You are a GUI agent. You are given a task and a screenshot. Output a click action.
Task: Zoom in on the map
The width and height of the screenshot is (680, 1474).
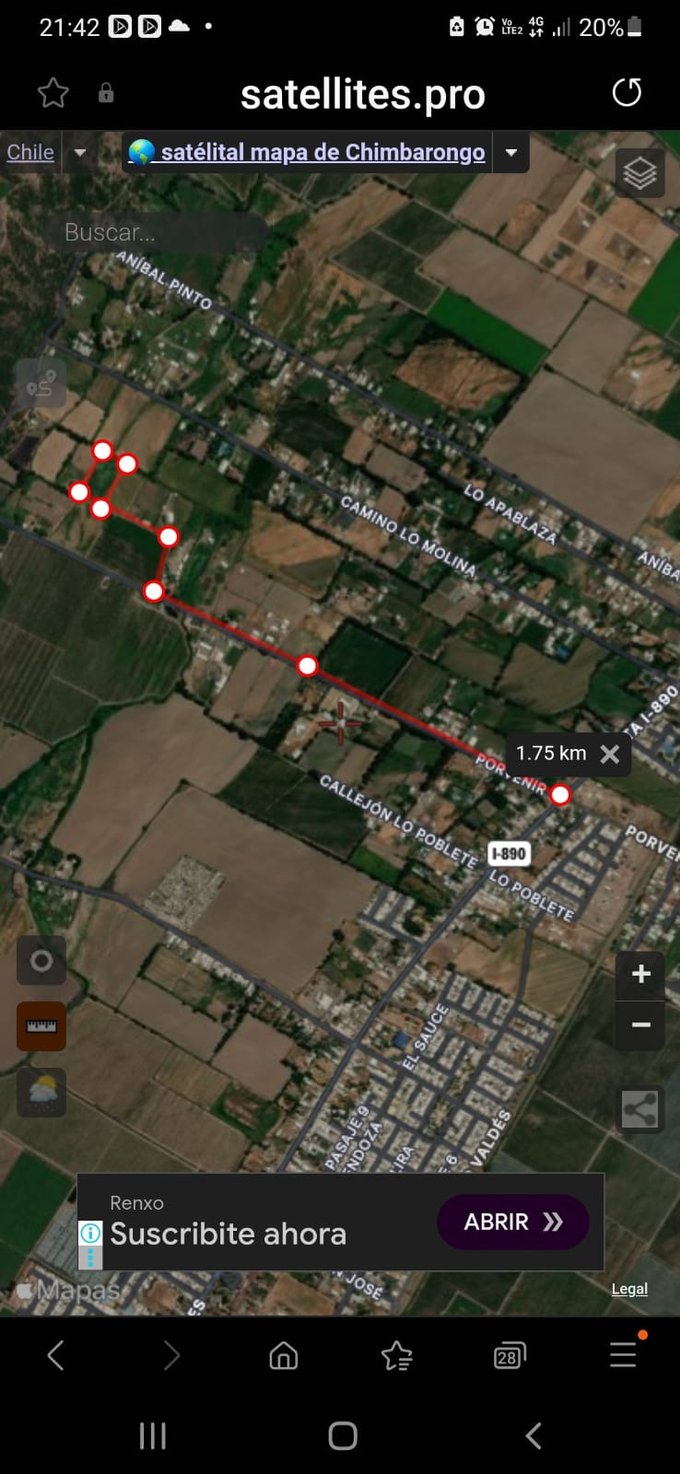(x=641, y=974)
